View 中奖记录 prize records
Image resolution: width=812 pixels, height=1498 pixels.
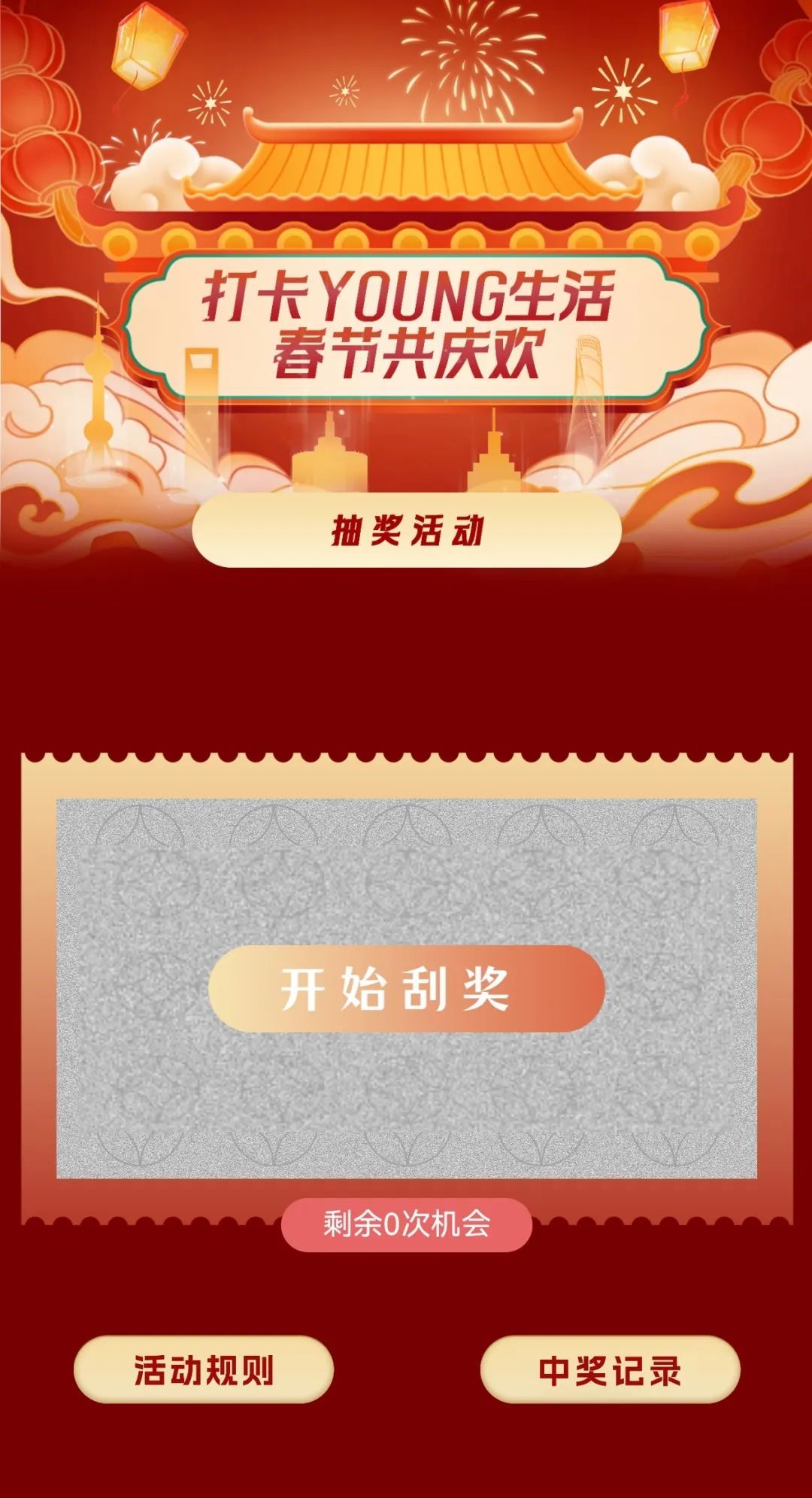coord(610,1369)
